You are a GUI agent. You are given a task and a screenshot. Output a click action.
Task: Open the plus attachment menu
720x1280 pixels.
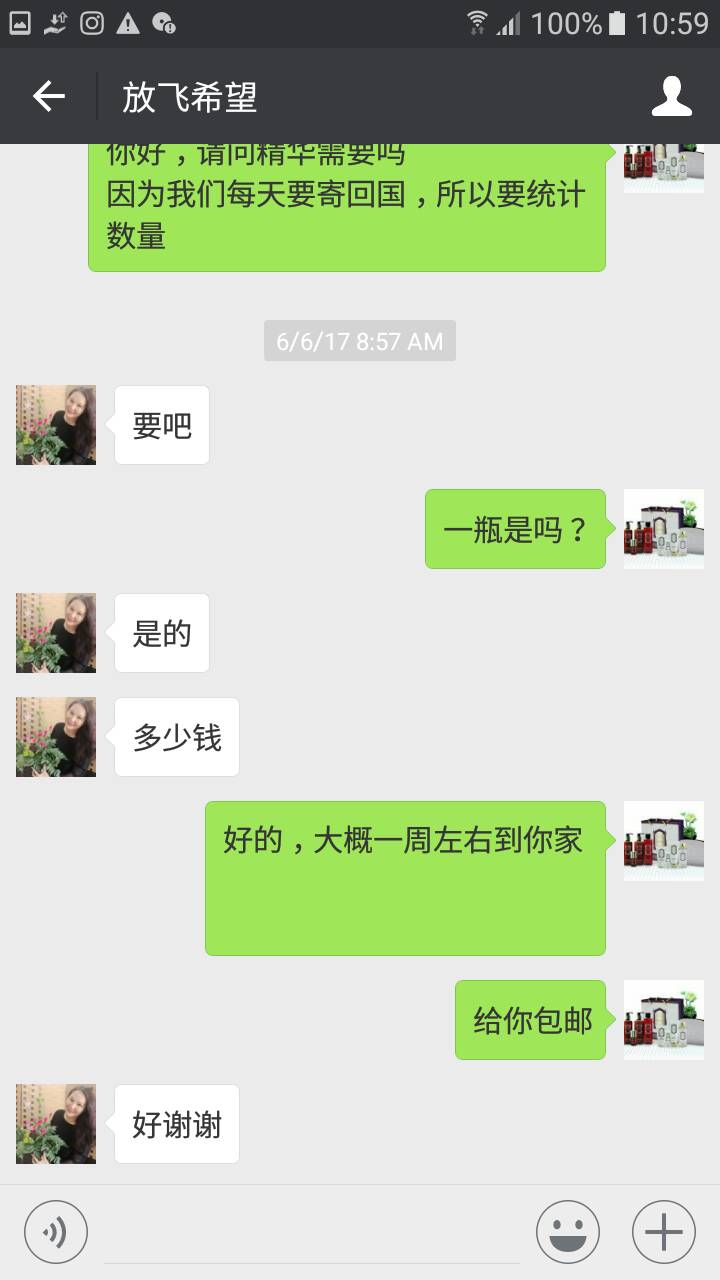pos(664,1232)
